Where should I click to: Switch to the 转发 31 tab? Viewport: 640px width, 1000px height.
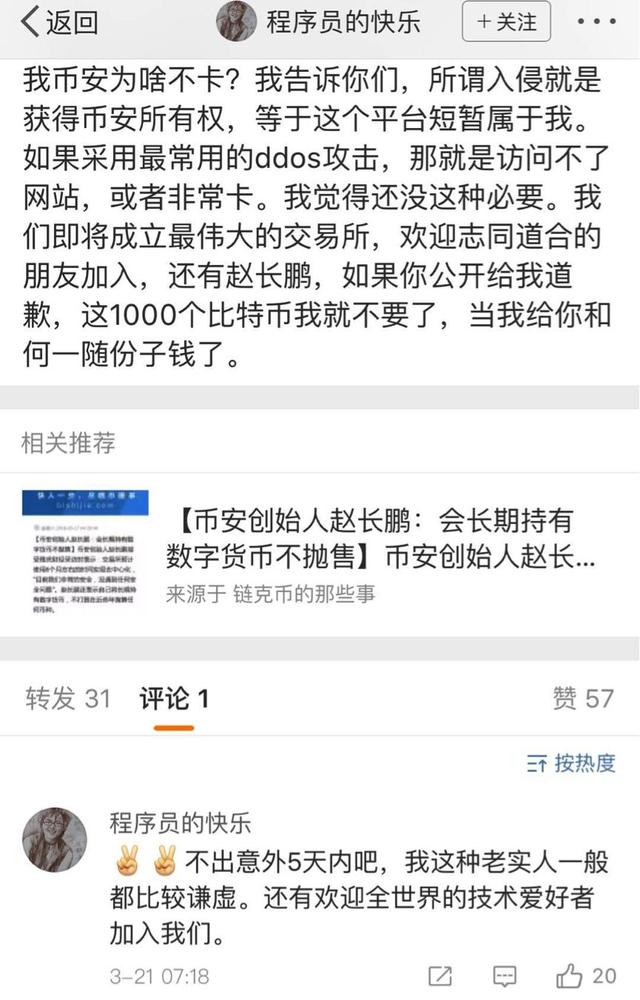coord(68,698)
